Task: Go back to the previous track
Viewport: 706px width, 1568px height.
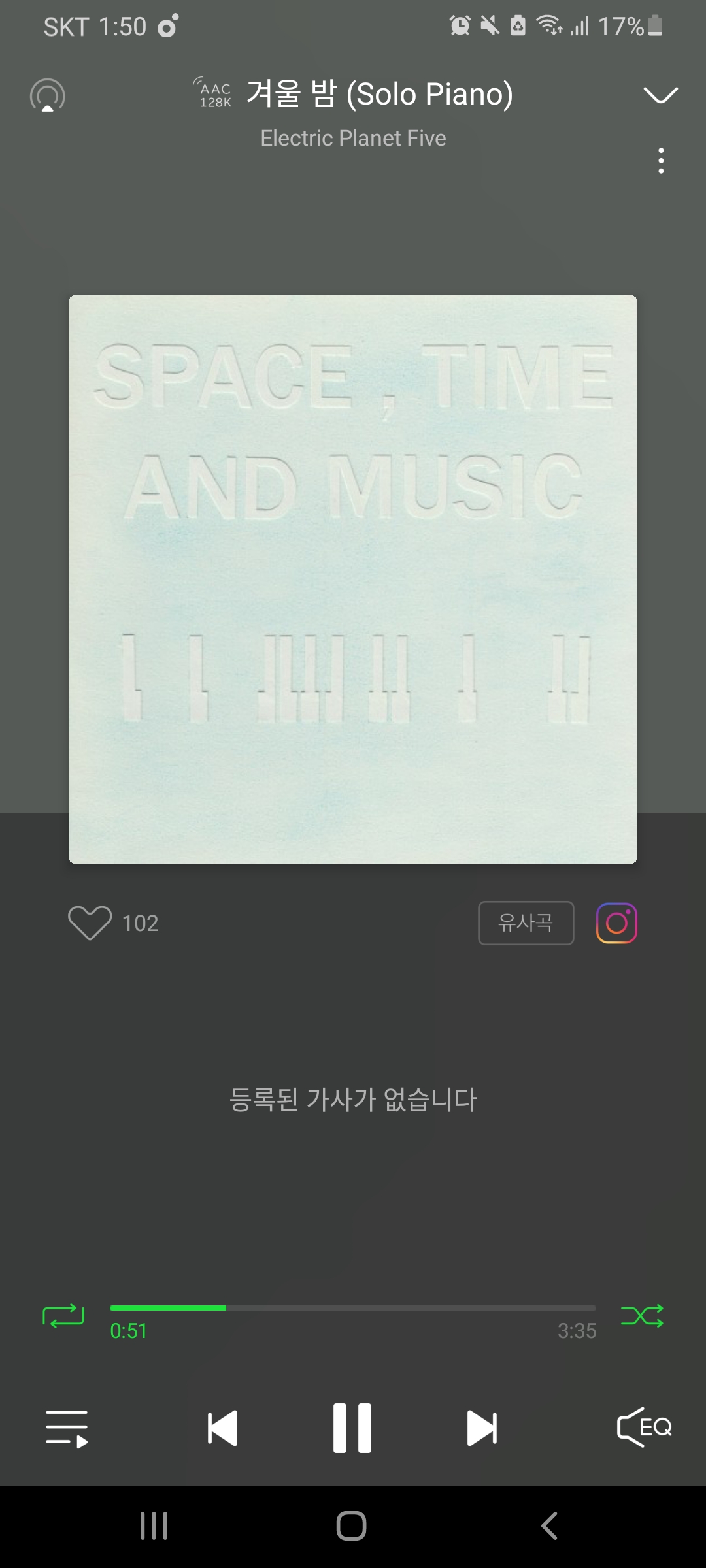Action: (222, 1428)
